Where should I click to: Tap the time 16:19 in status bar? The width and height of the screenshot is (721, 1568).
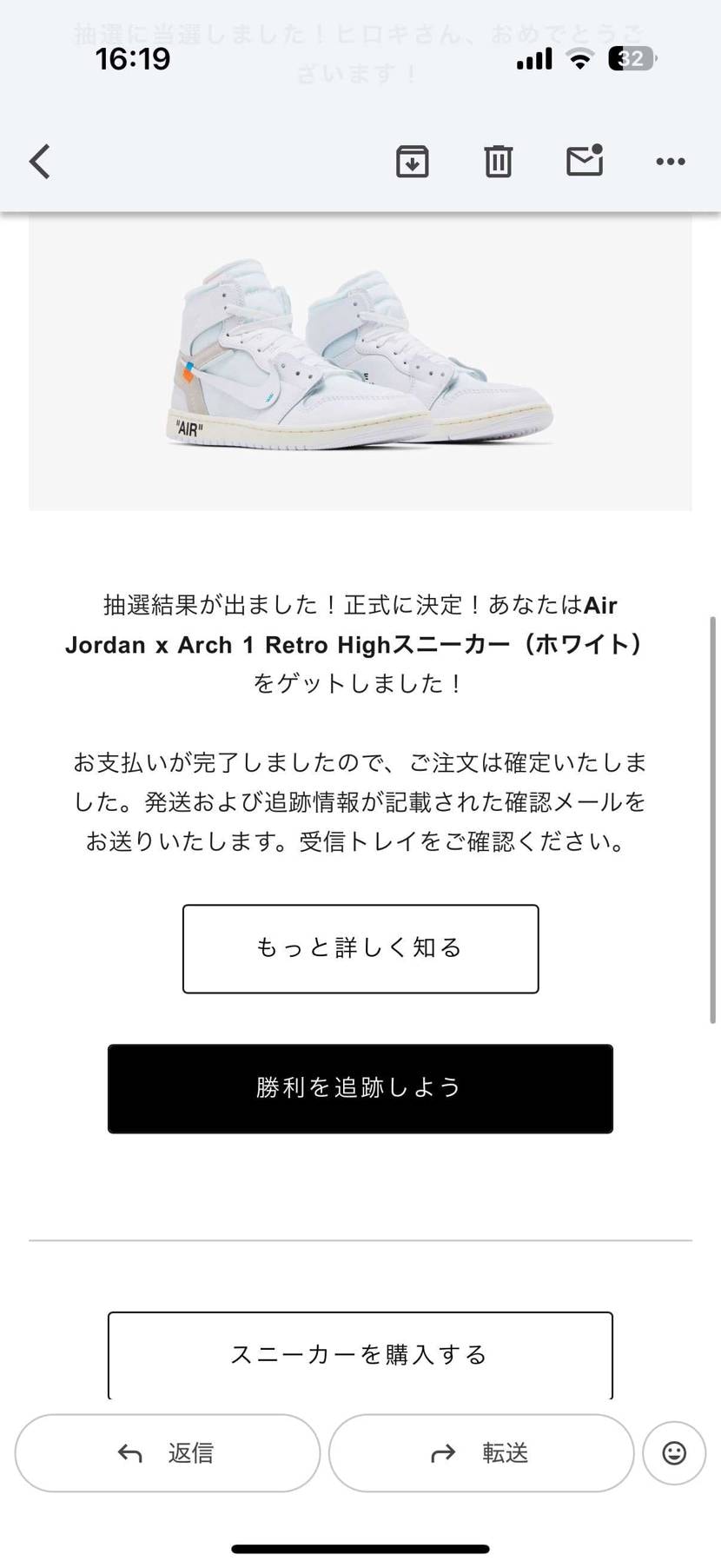point(132,58)
